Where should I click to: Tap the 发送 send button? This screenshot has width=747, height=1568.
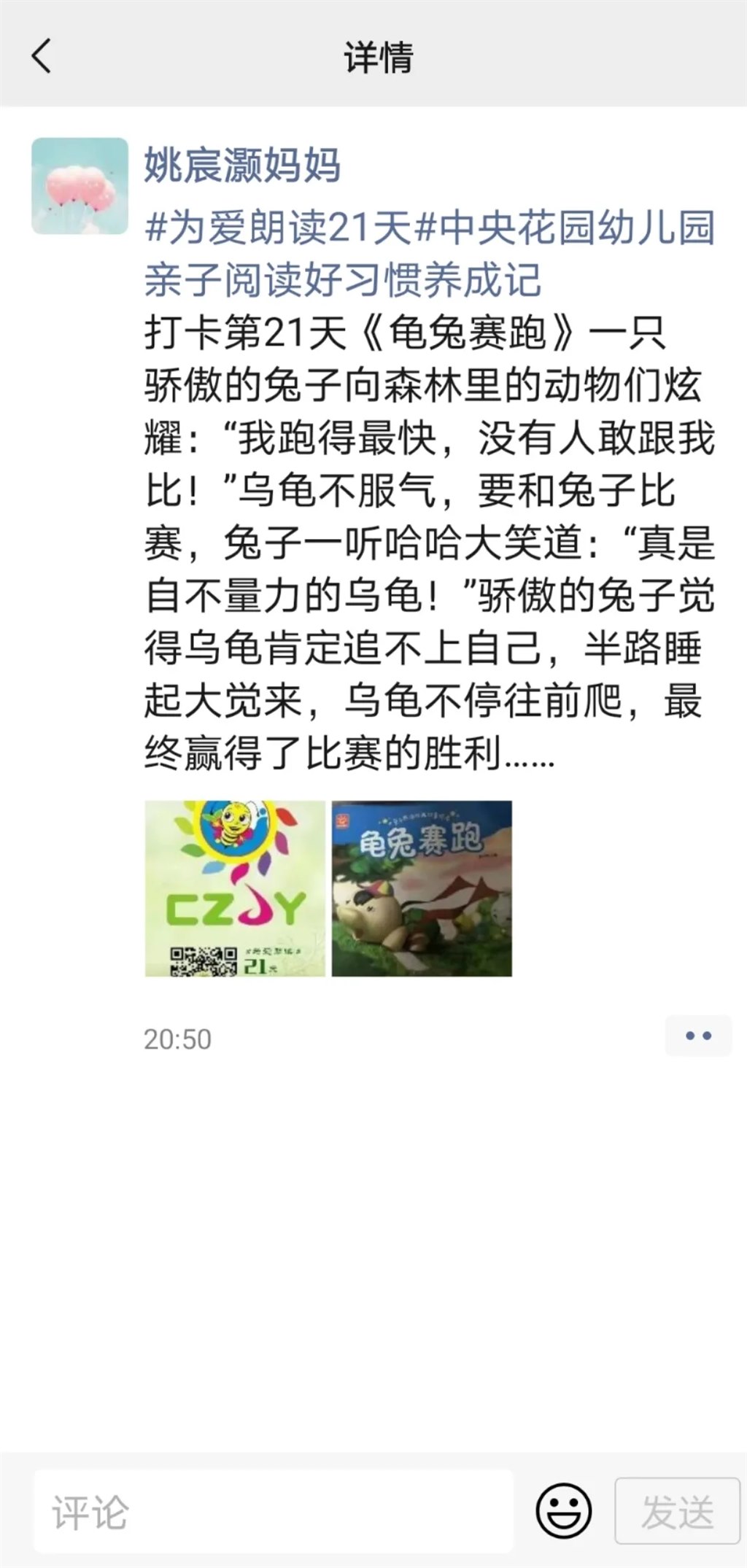click(x=677, y=1510)
